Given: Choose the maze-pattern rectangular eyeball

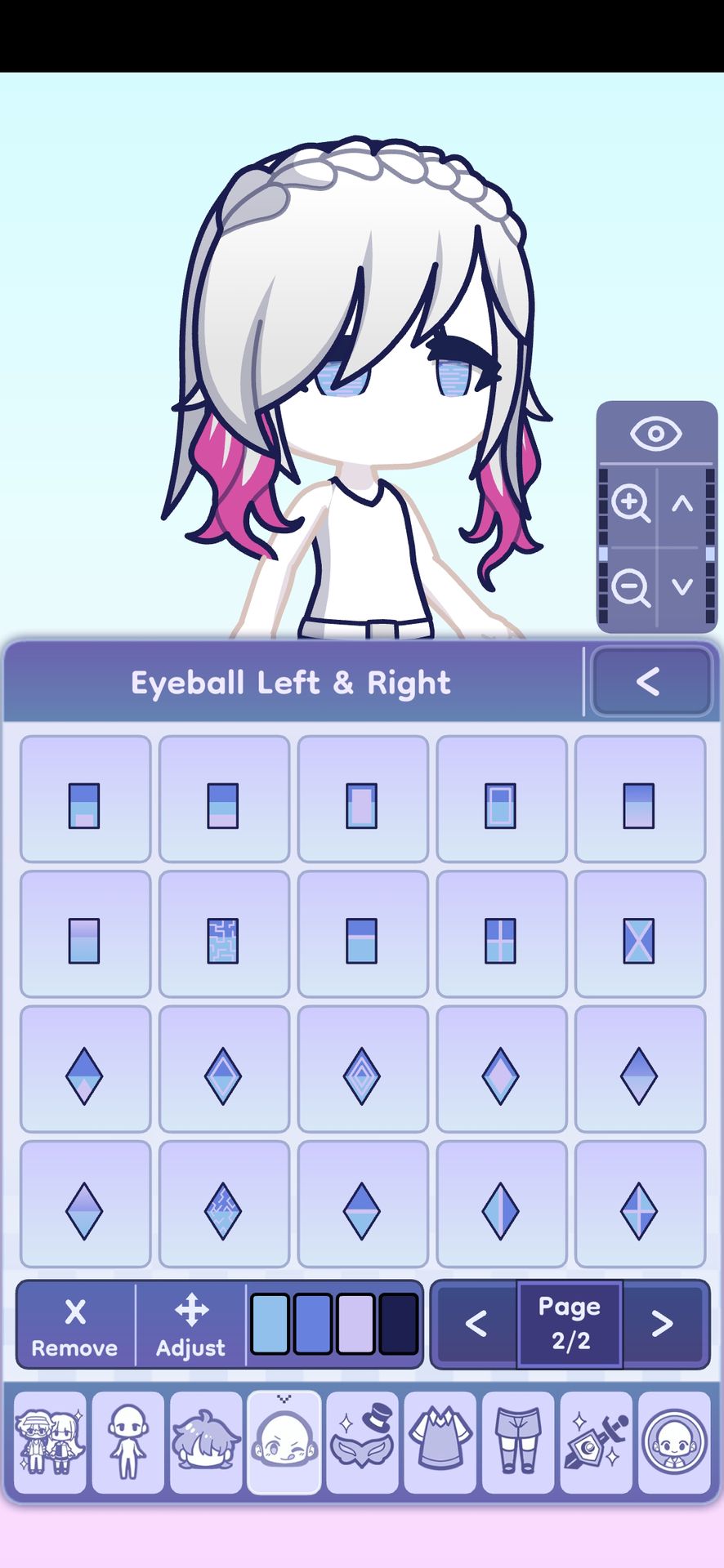Looking at the screenshot, I should coord(223,941).
